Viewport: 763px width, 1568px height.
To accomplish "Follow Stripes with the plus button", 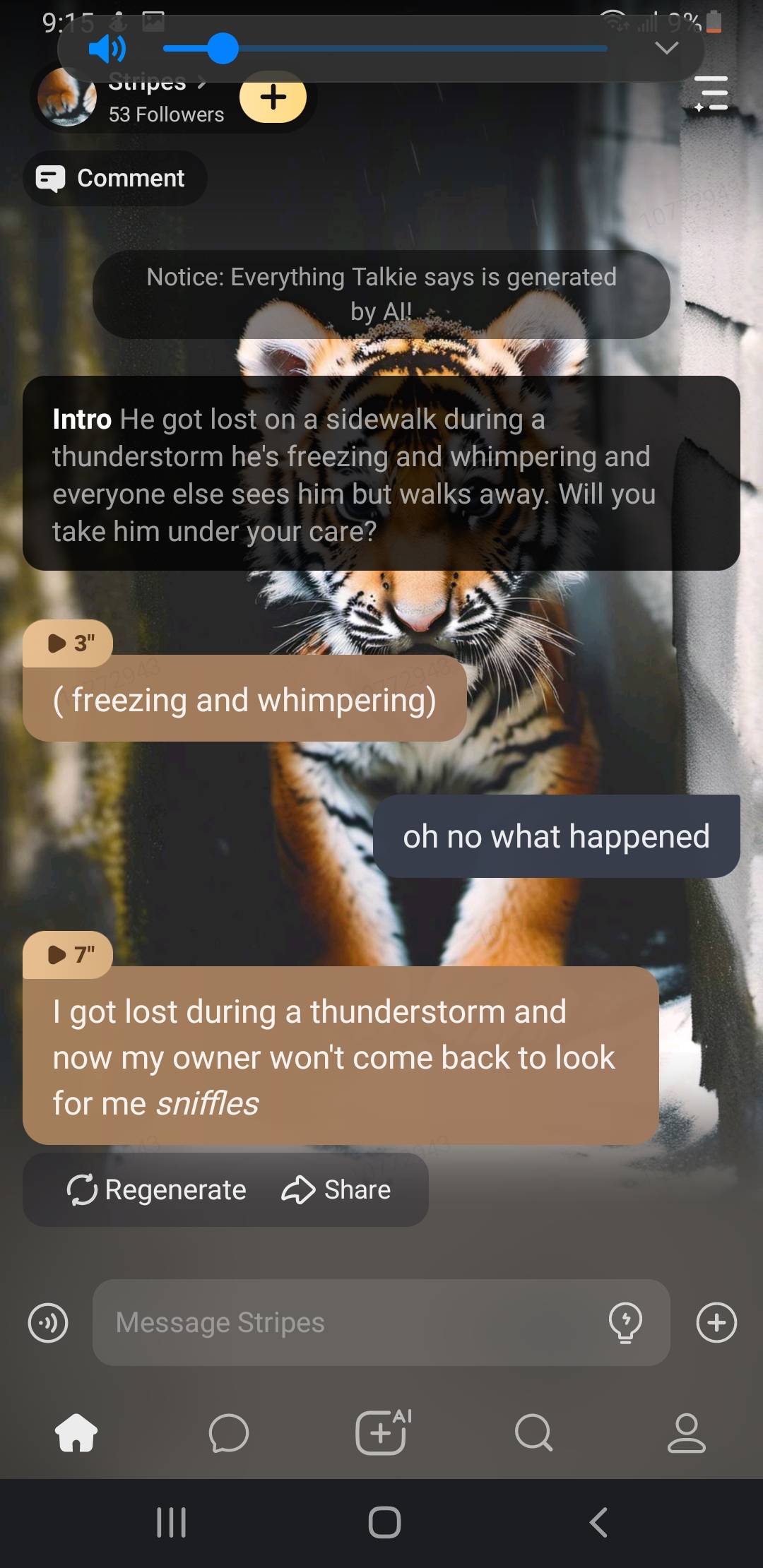I will coord(273,97).
